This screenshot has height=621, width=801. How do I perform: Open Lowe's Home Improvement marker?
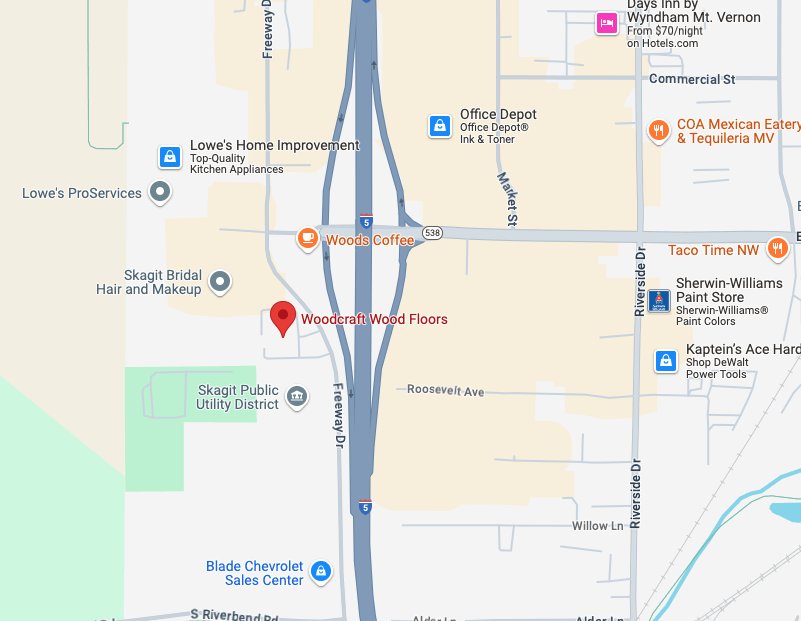(170, 157)
